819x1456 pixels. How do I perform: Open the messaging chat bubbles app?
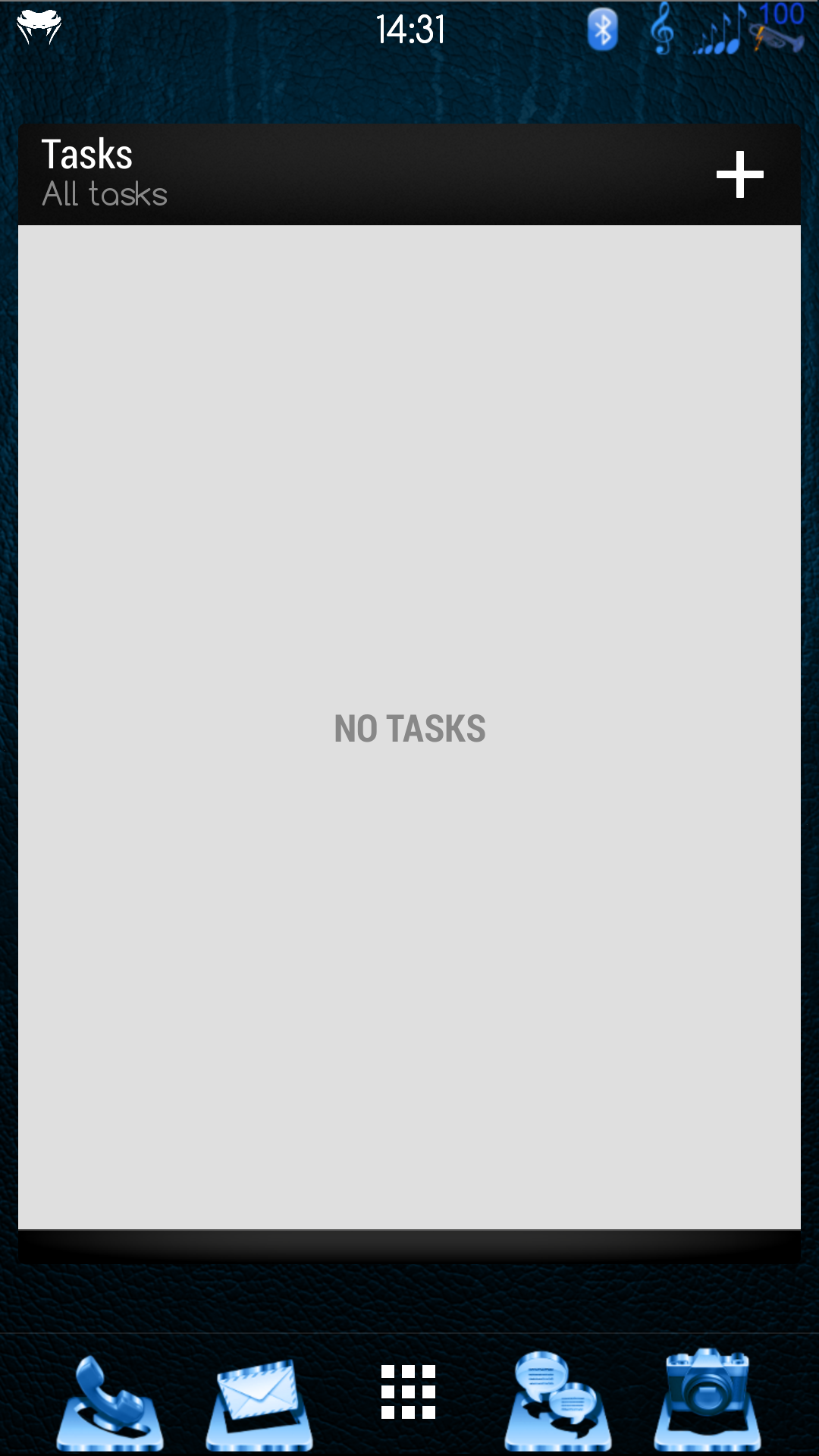(x=557, y=1401)
